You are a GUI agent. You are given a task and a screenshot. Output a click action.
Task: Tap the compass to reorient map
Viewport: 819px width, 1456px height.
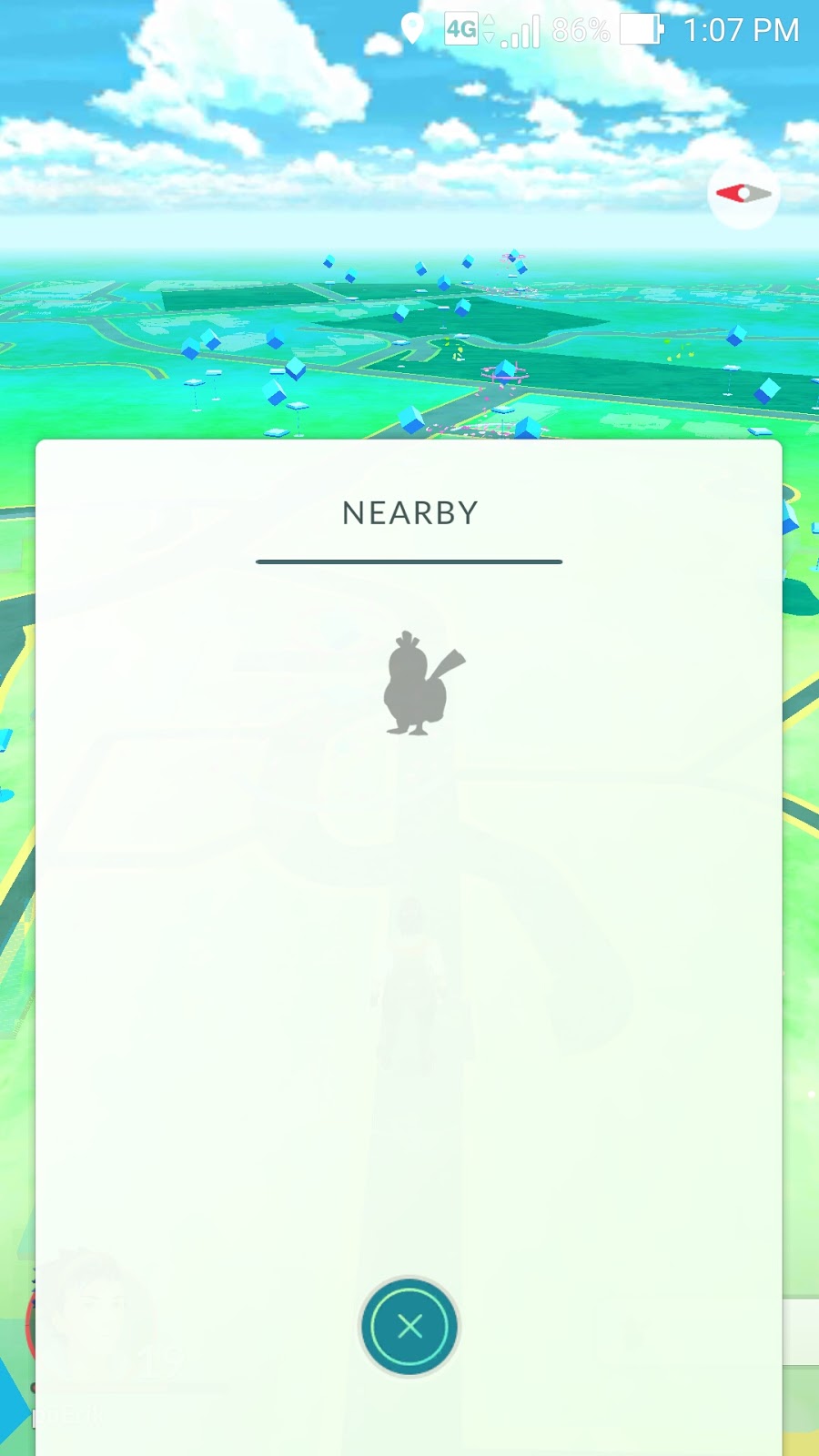tap(743, 193)
